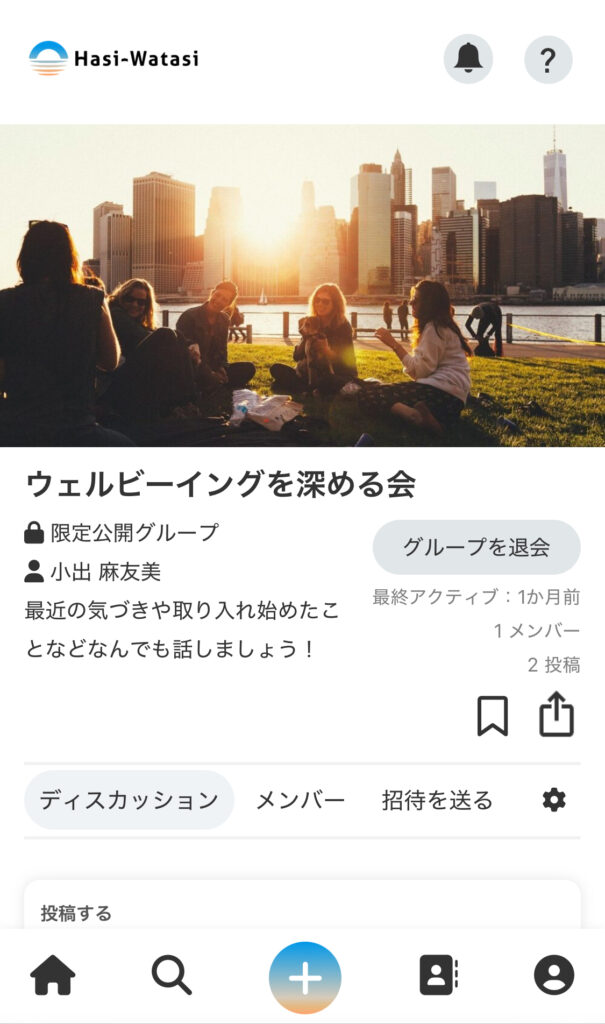Viewport: 605px width, 1024px height.
Task: Tap the グループを退会 button
Action: tap(476, 547)
